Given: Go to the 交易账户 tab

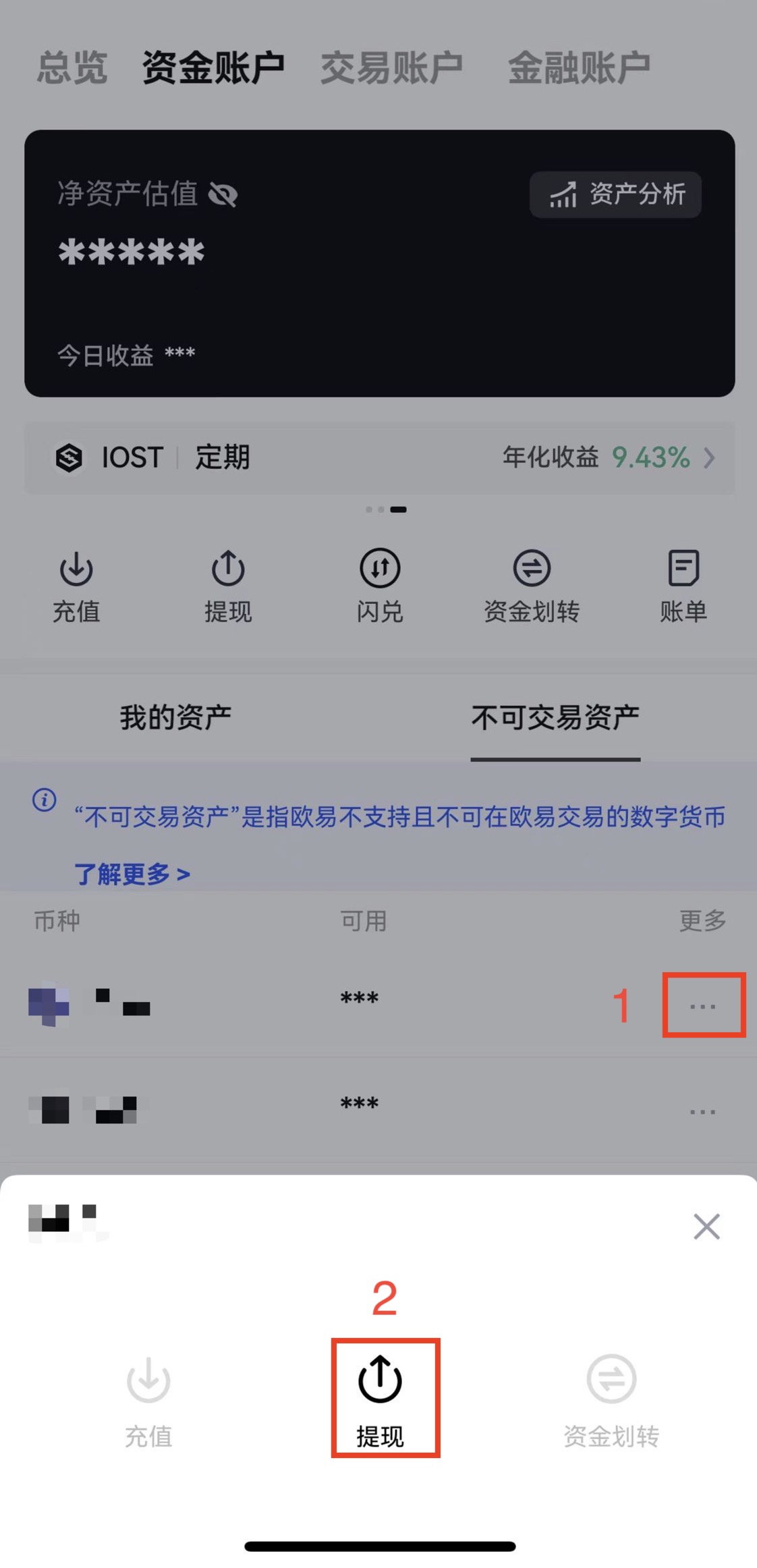Looking at the screenshot, I should click(x=391, y=67).
